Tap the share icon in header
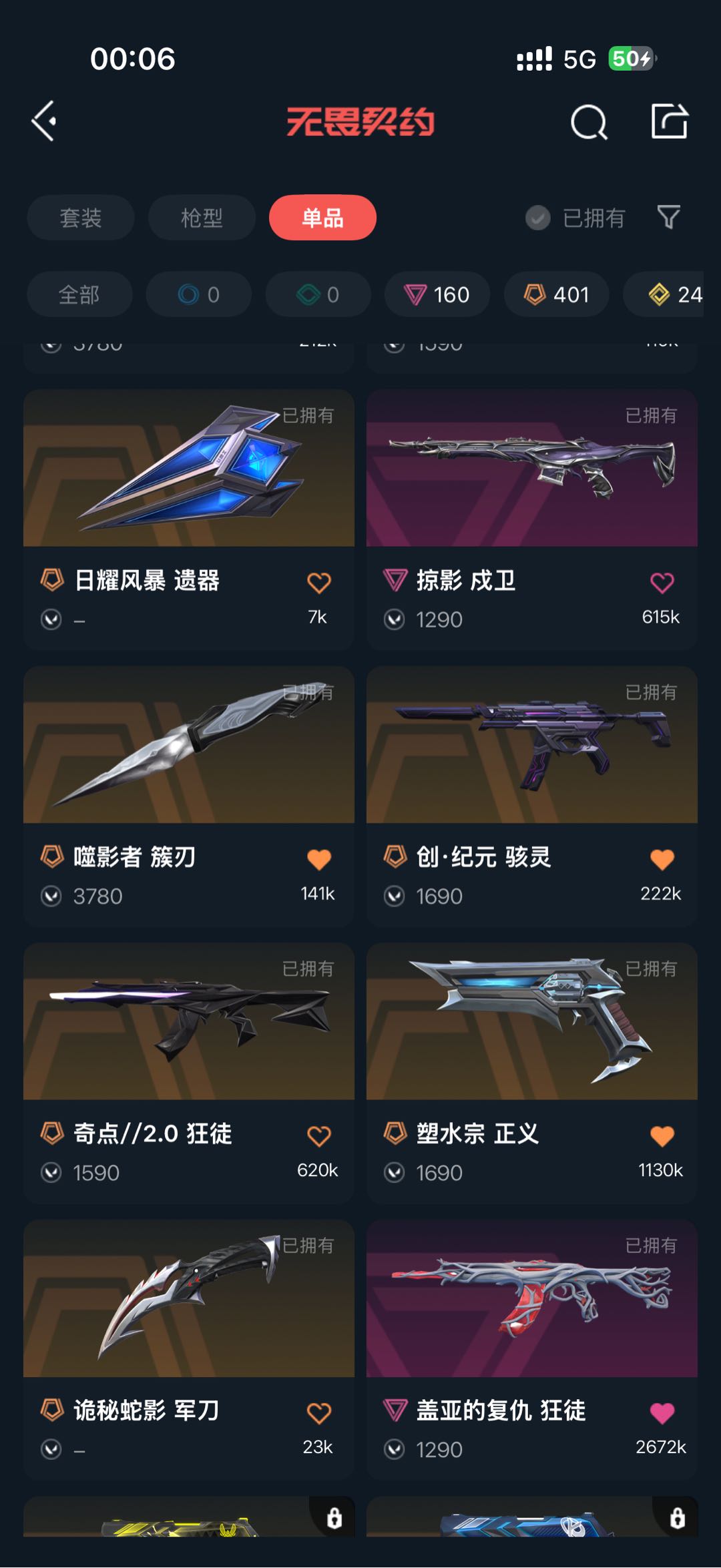Viewport: 721px width, 1568px height. coord(669,121)
